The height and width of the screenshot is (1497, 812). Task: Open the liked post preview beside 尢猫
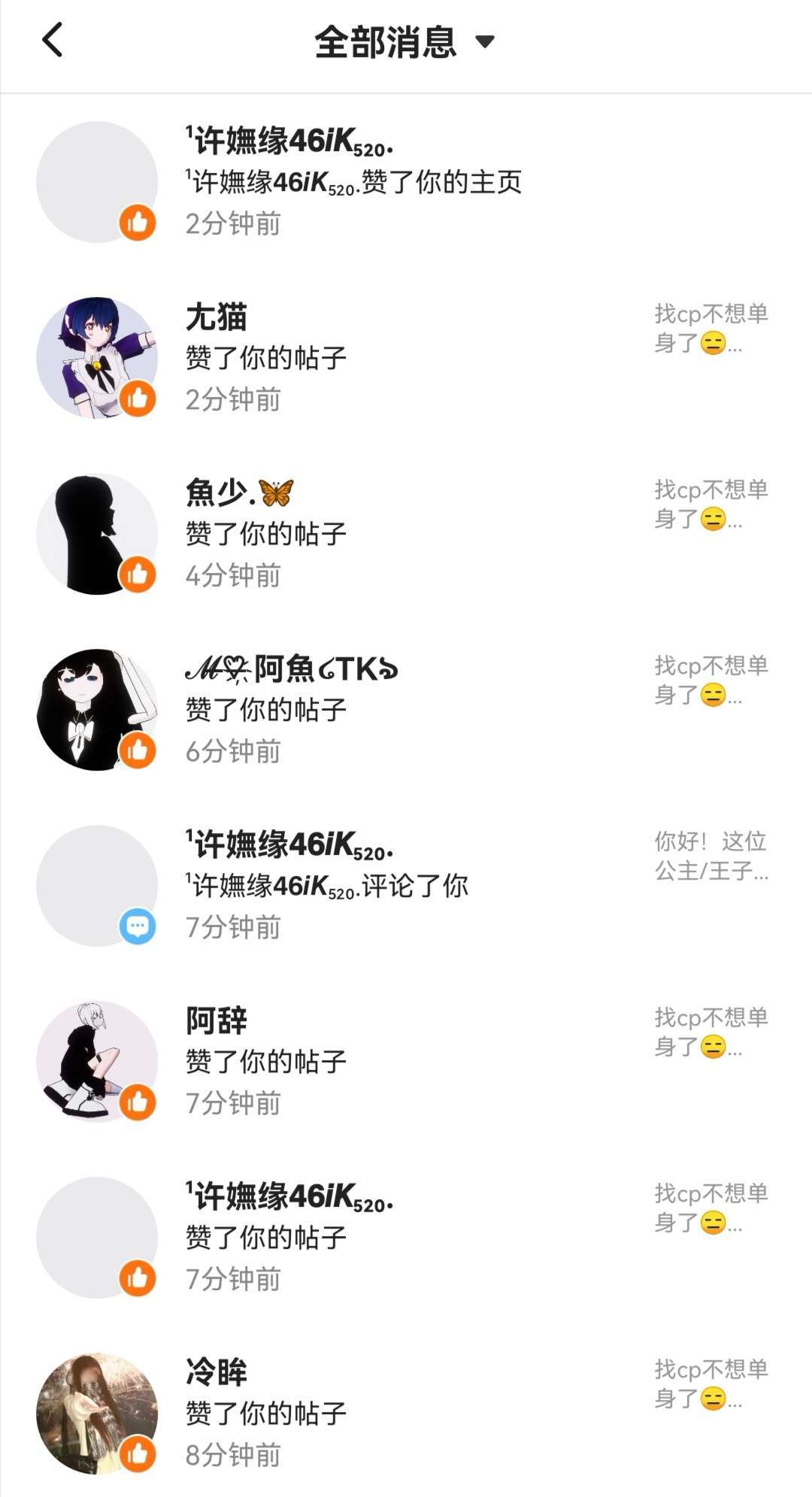point(710,329)
